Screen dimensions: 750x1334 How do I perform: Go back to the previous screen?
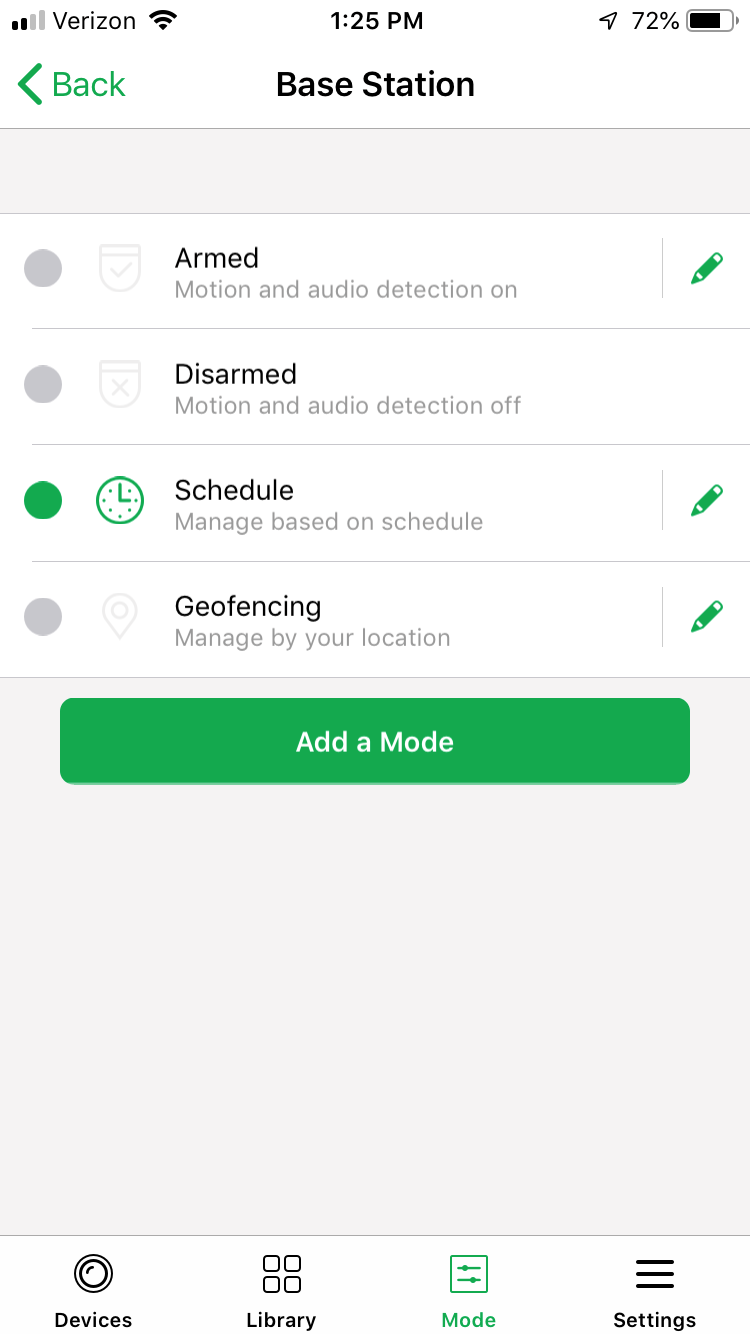(72, 84)
